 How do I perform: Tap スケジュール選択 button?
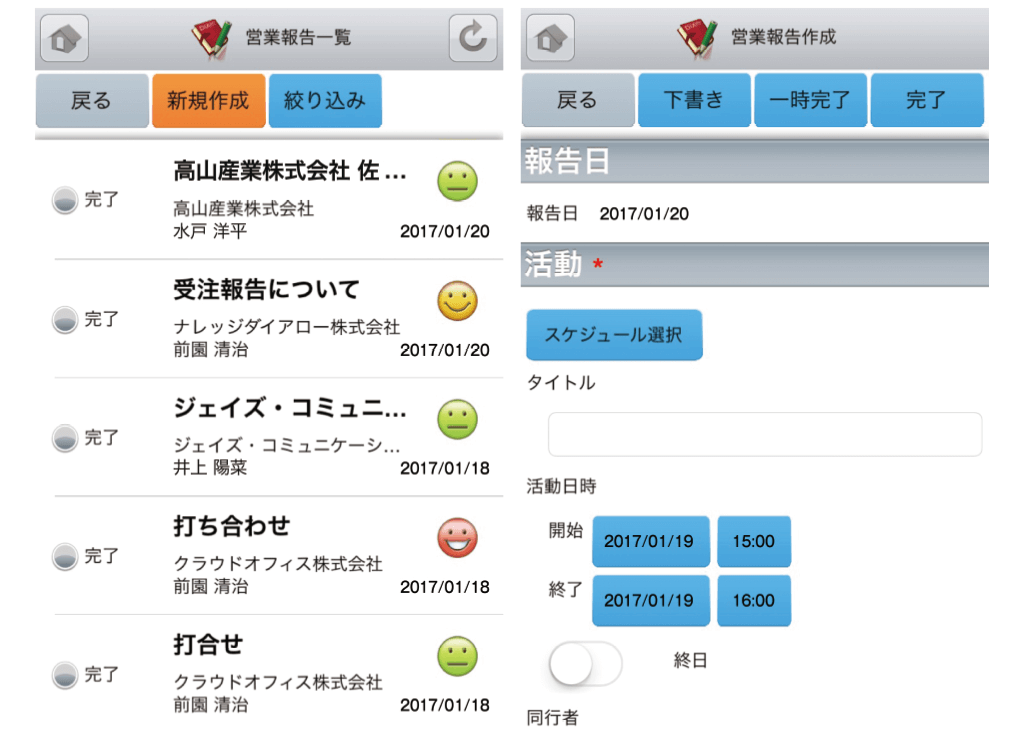(x=614, y=335)
